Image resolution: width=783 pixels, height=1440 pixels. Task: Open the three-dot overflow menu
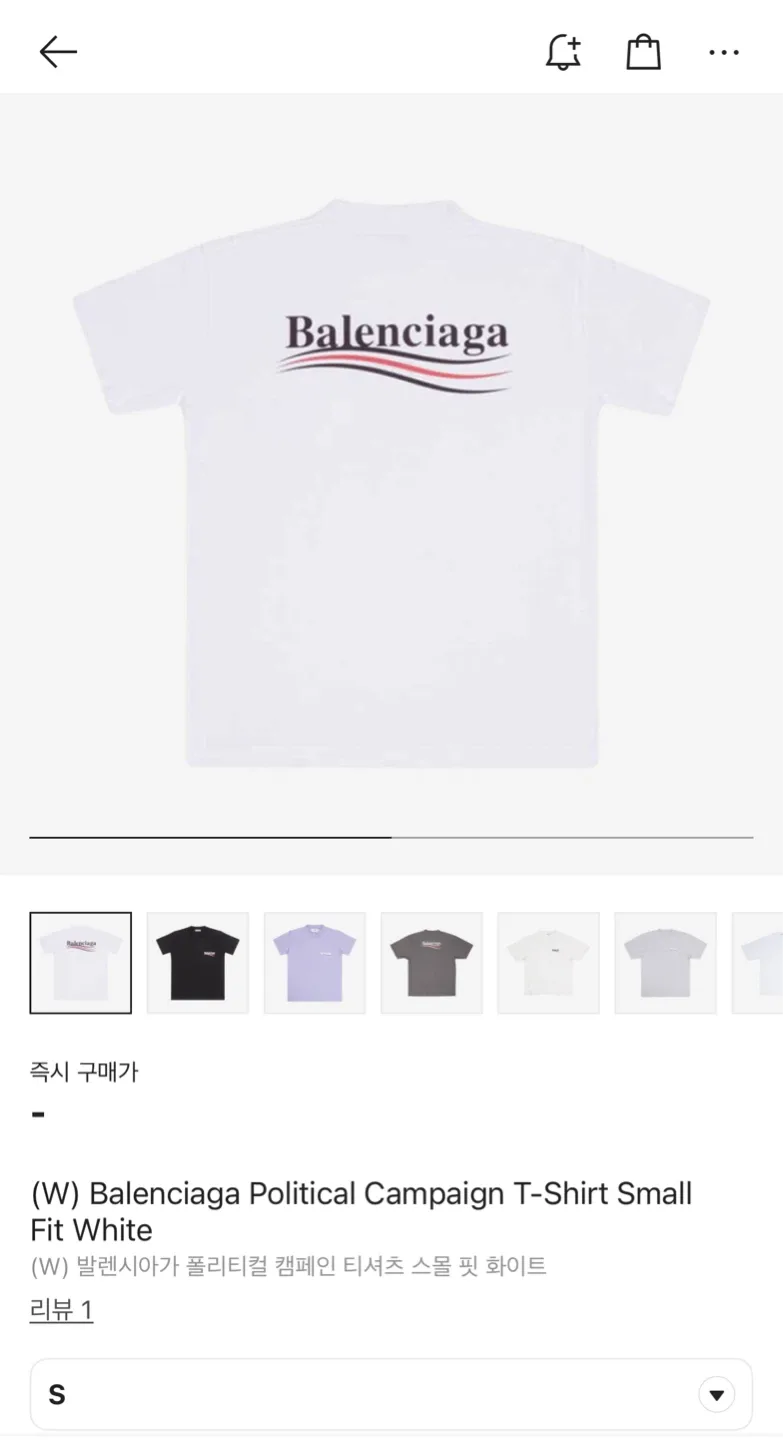(724, 52)
